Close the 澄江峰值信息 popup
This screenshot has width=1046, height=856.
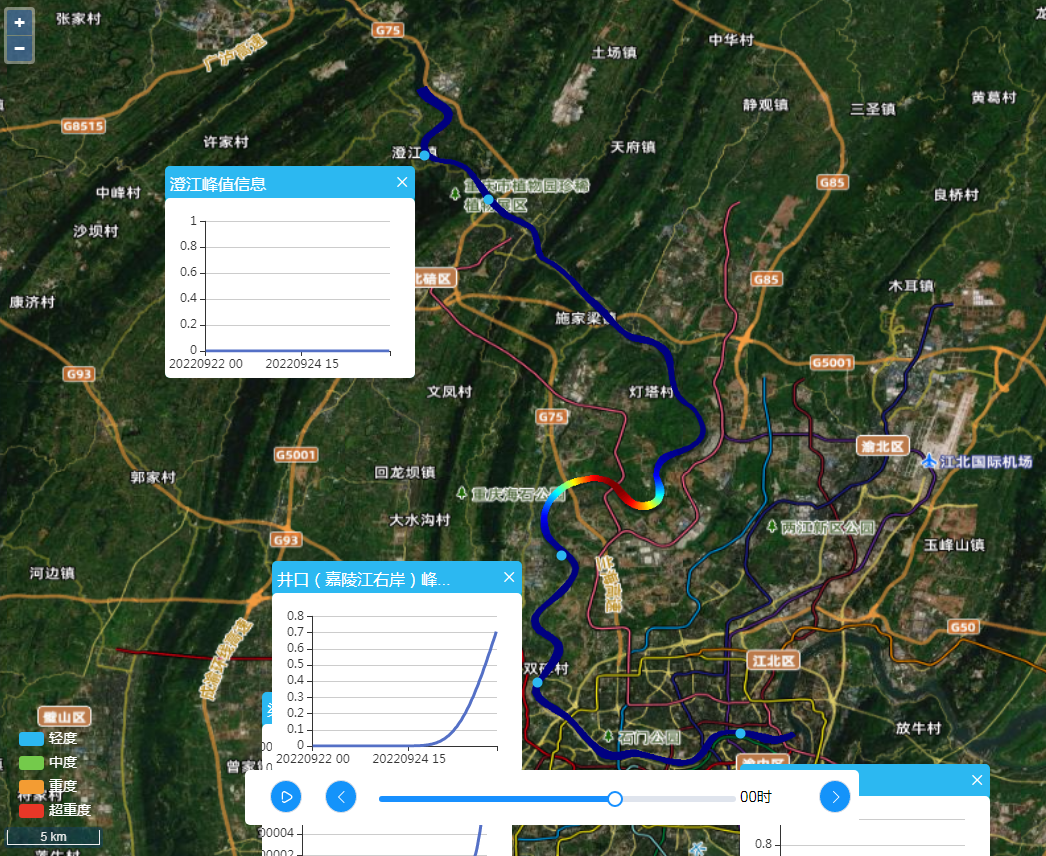[x=402, y=182]
